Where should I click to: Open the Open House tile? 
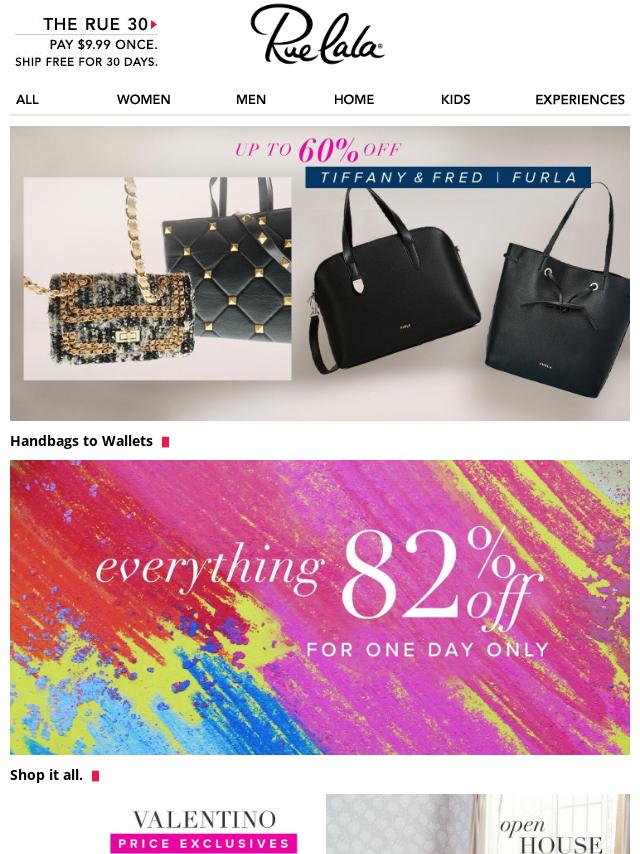click(x=478, y=827)
